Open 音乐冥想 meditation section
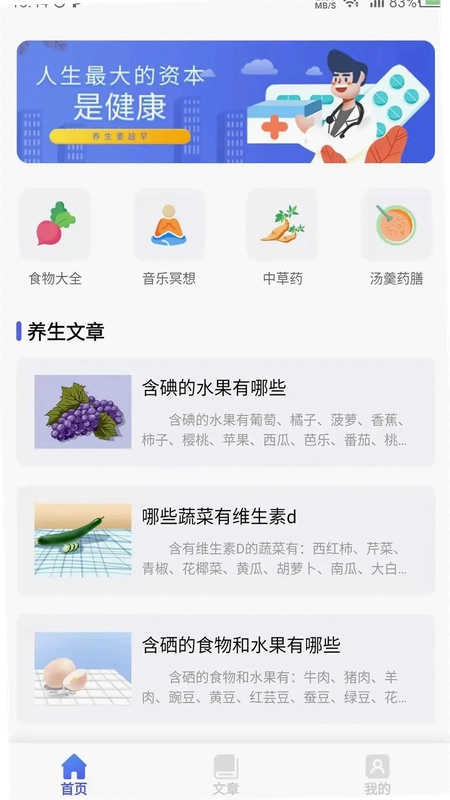This screenshot has height=800, width=450. 169,237
